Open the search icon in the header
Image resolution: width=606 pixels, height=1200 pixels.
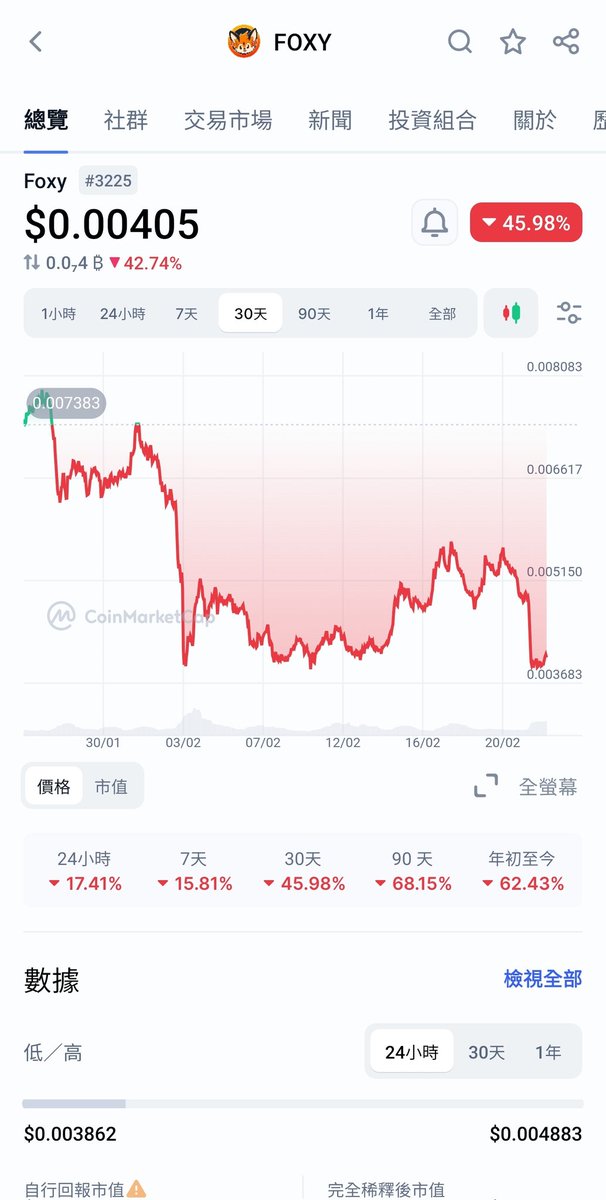tap(459, 42)
